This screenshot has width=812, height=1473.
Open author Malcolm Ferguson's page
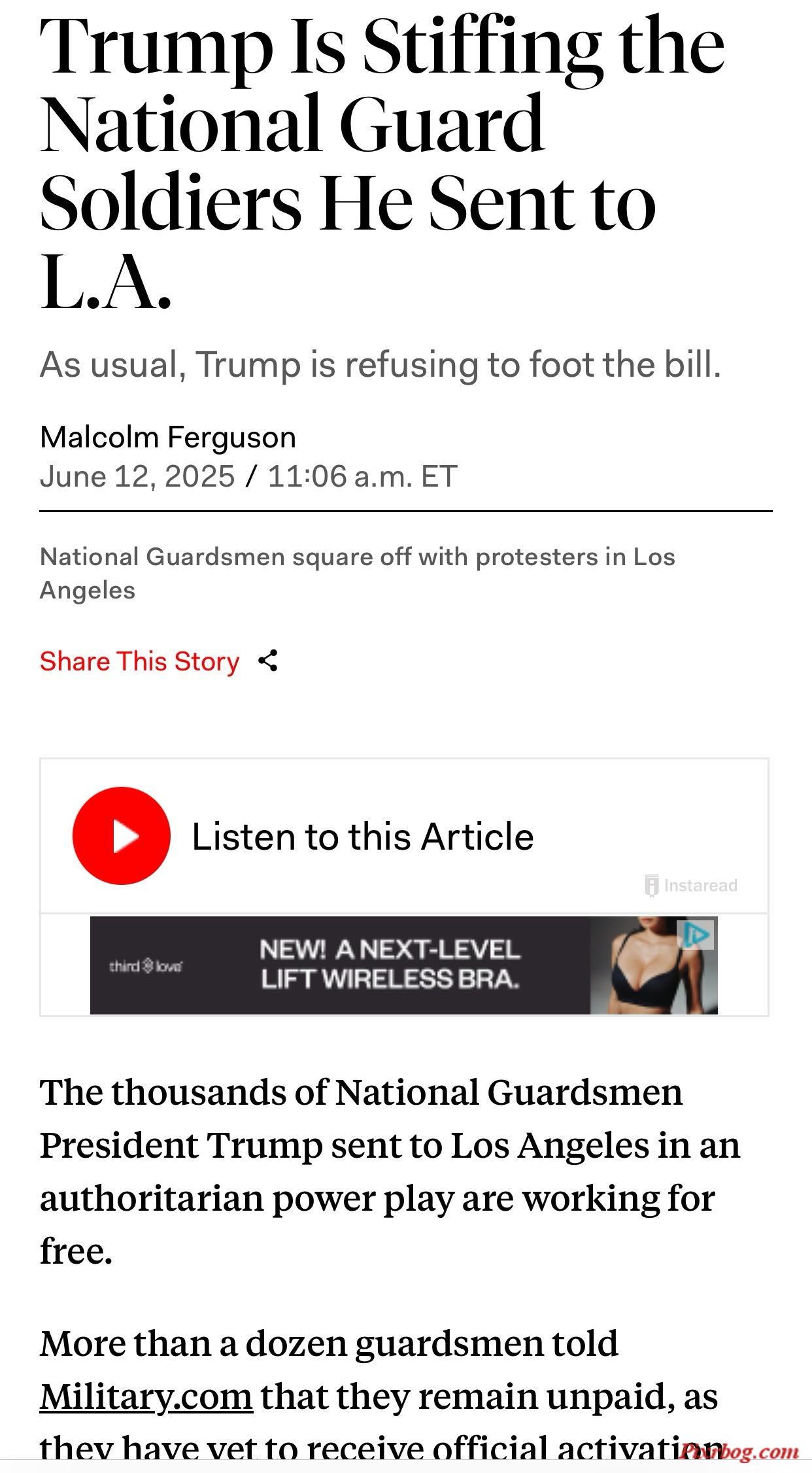tap(168, 437)
